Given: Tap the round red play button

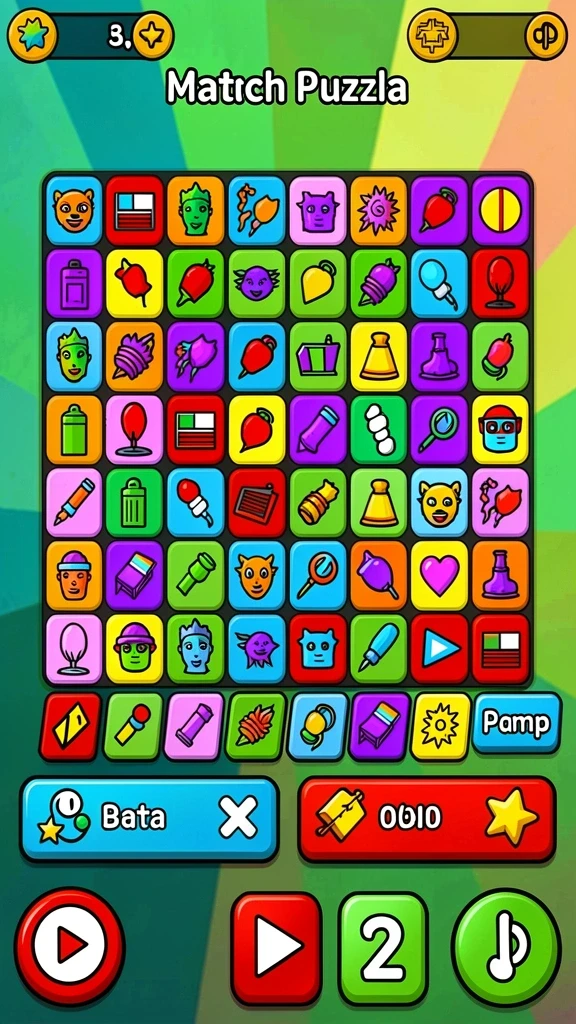Looking at the screenshot, I should [x=70, y=946].
